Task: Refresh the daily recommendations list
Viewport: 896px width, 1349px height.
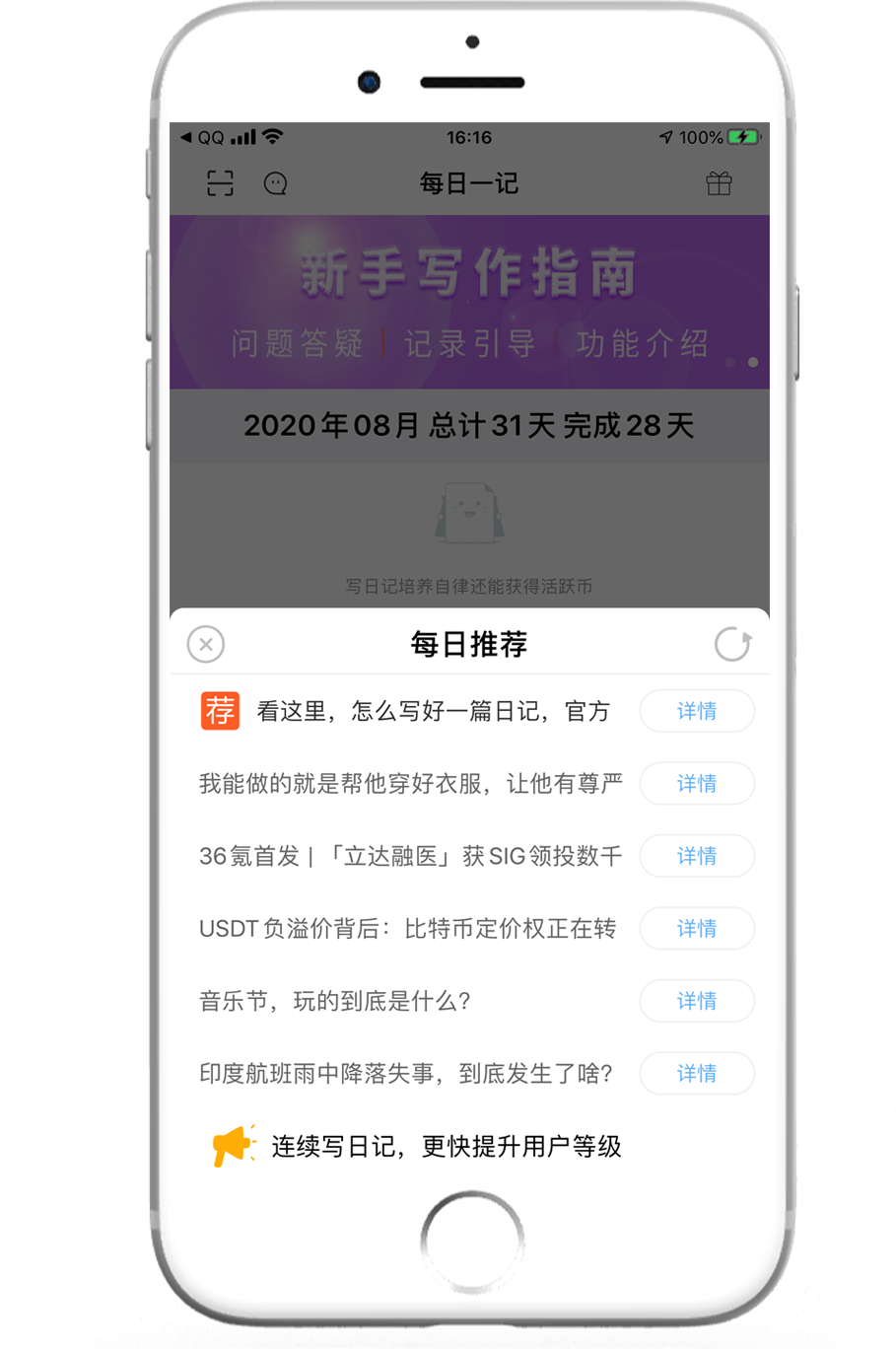Action: [x=732, y=644]
